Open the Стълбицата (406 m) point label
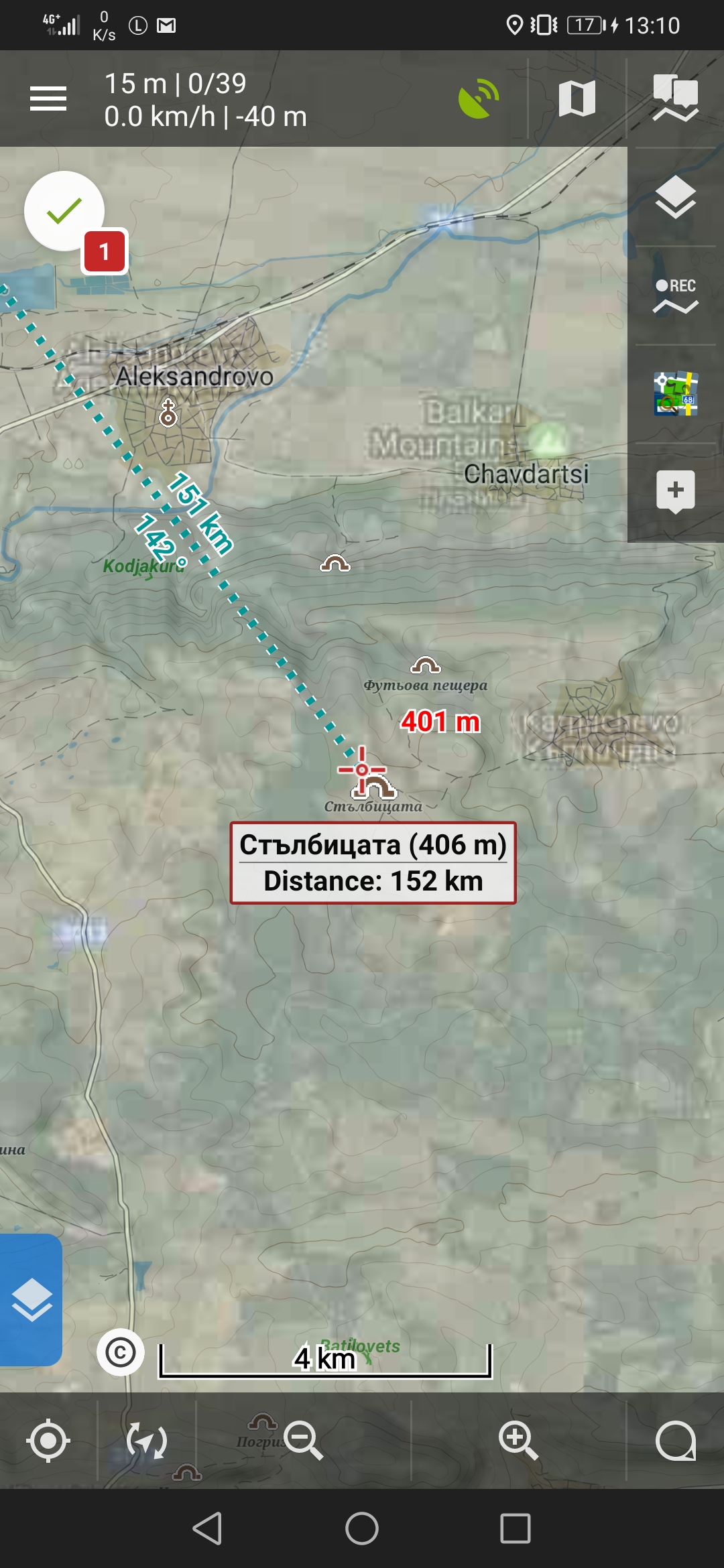724x1568 pixels. pyautogui.click(x=373, y=863)
